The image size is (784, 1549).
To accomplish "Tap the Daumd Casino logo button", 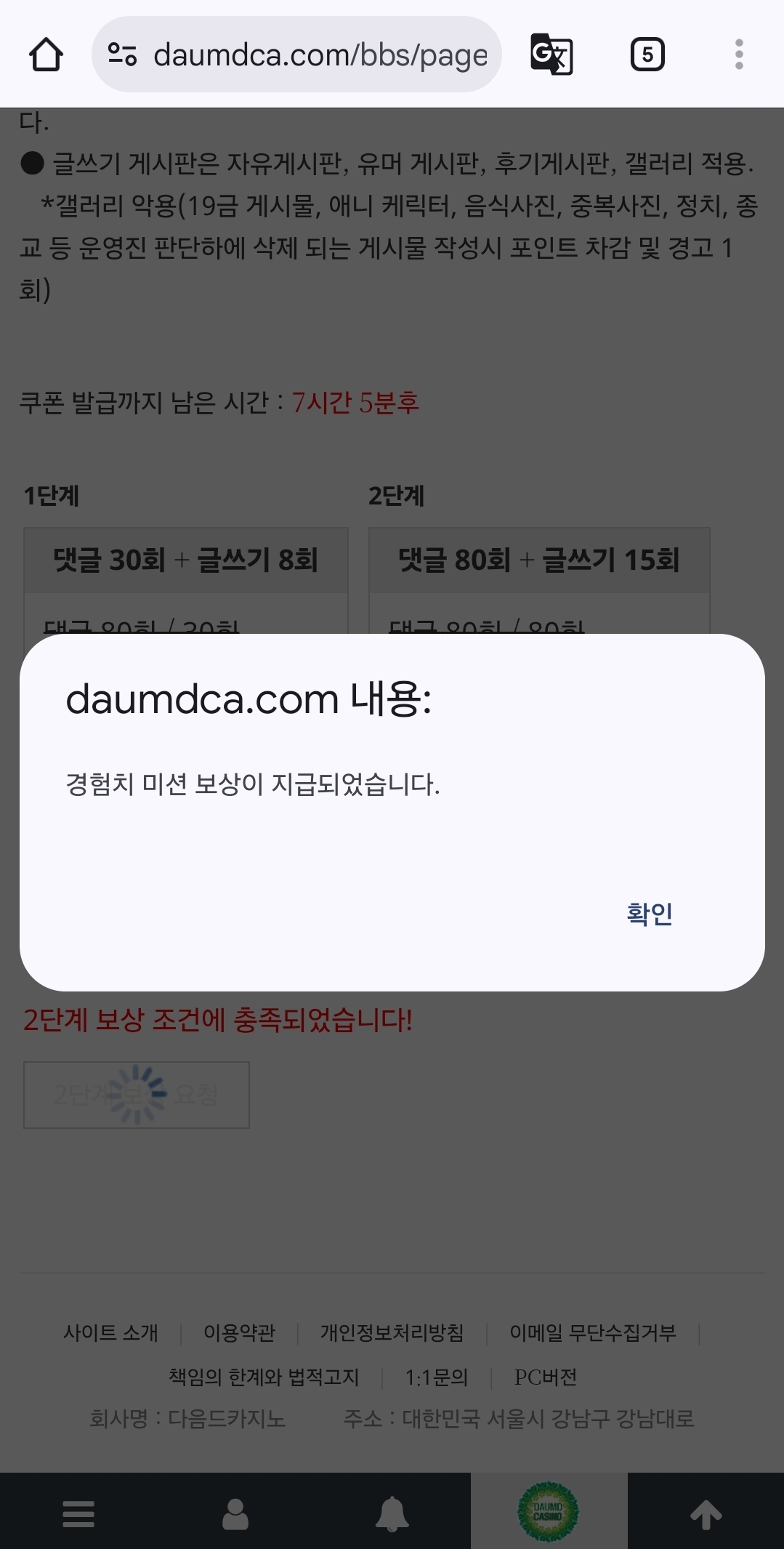I will tap(549, 1512).
